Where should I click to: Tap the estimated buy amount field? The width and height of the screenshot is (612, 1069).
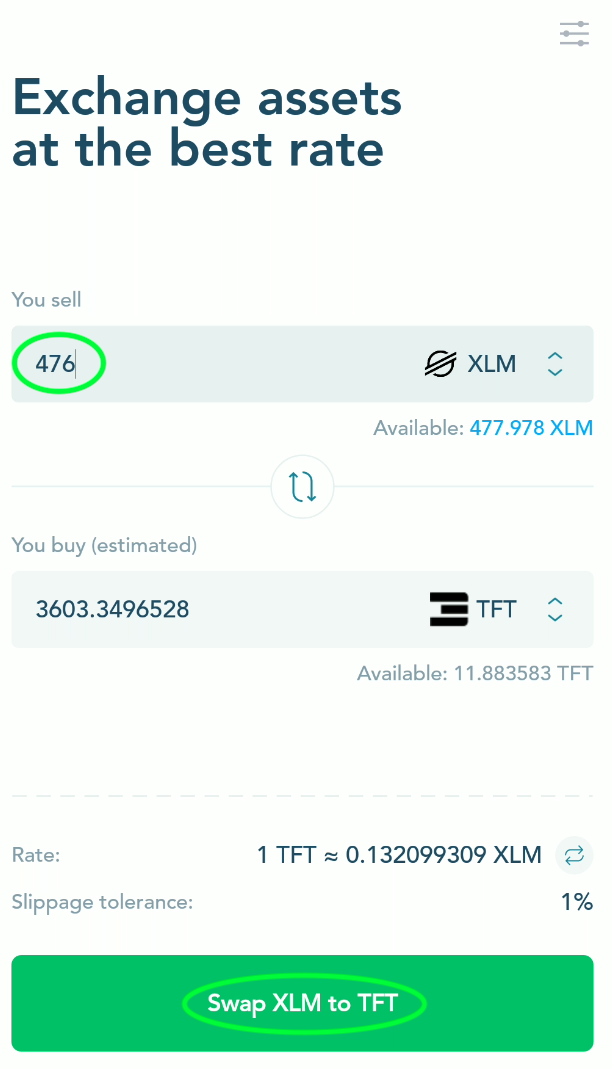pos(200,609)
